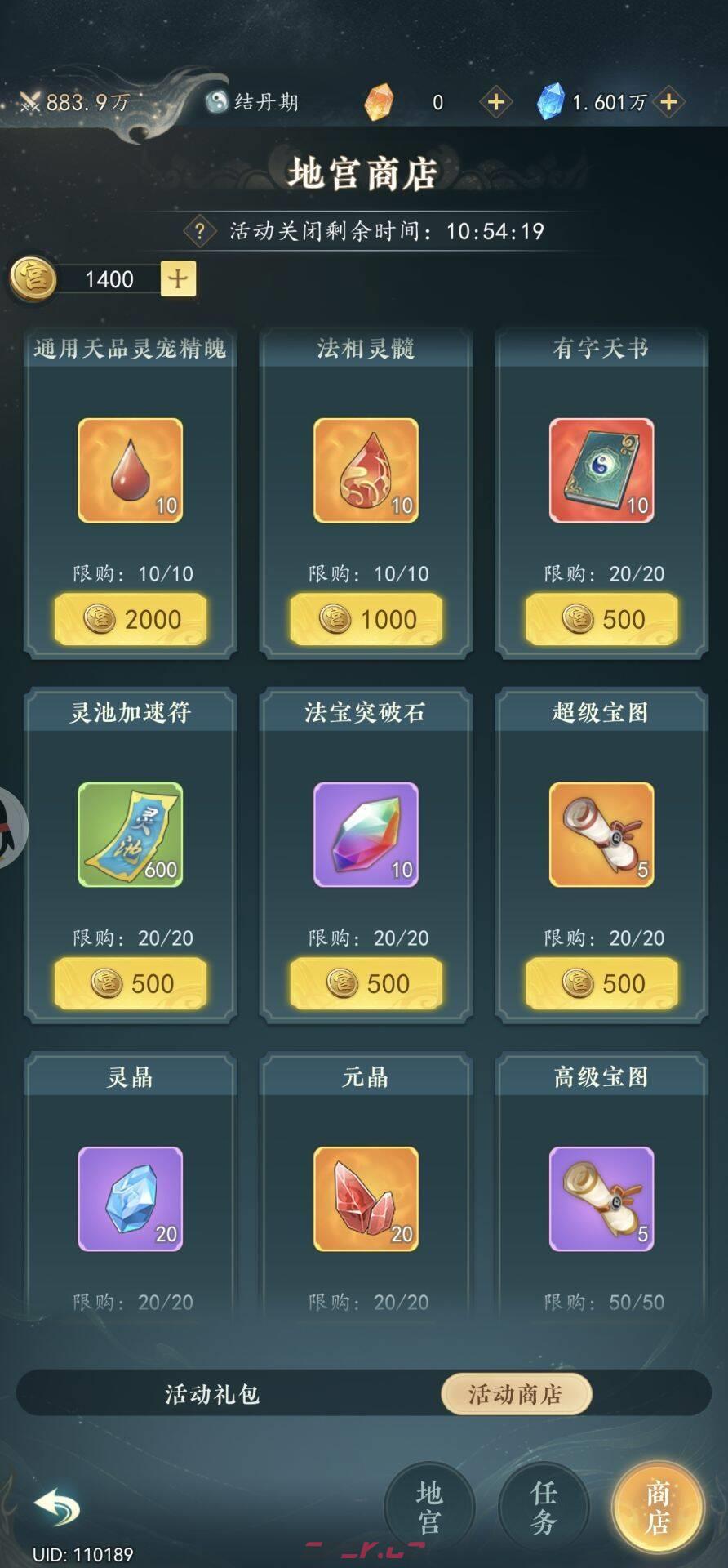The width and height of the screenshot is (728, 1568).
Task: Open the help question mark icon
Action: 196,229
